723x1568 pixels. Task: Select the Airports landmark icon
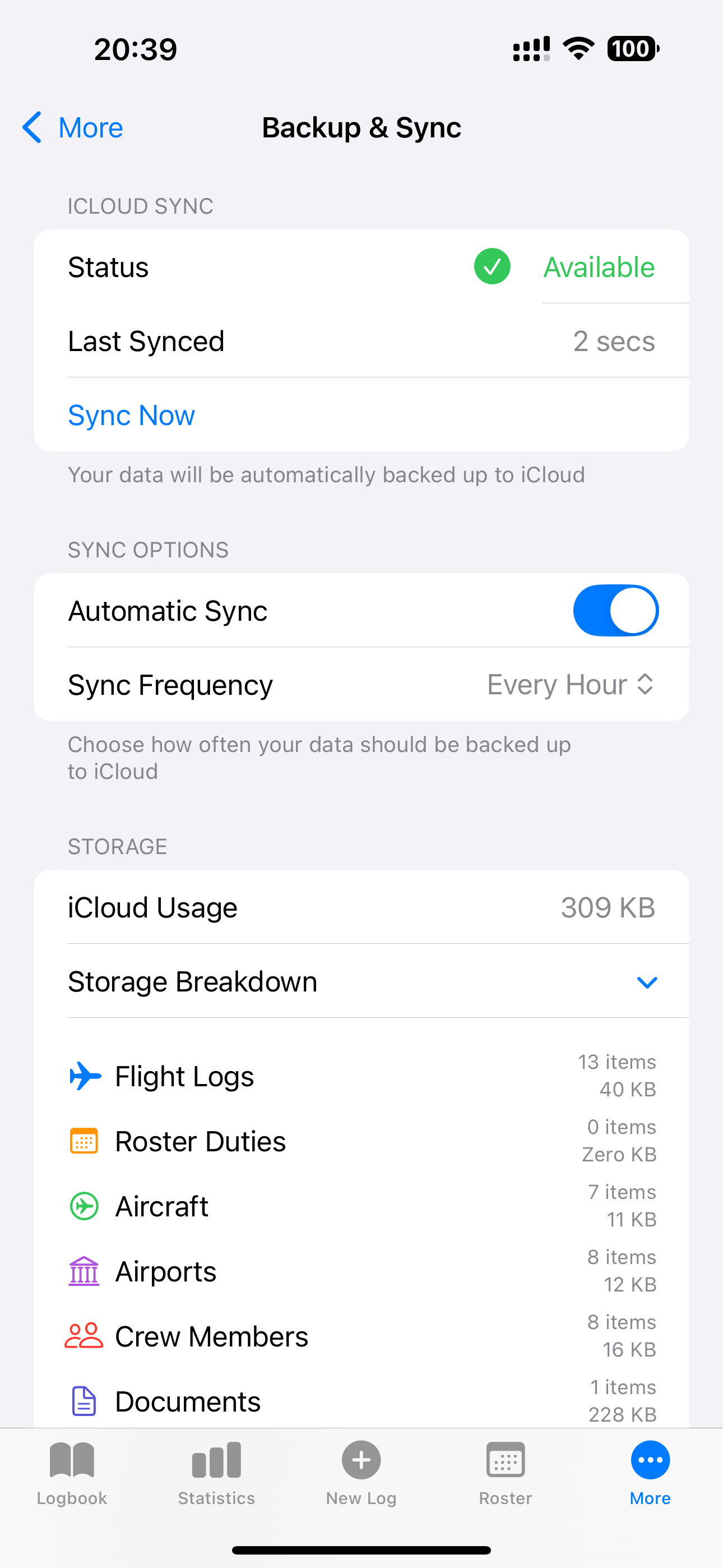coord(84,1271)
